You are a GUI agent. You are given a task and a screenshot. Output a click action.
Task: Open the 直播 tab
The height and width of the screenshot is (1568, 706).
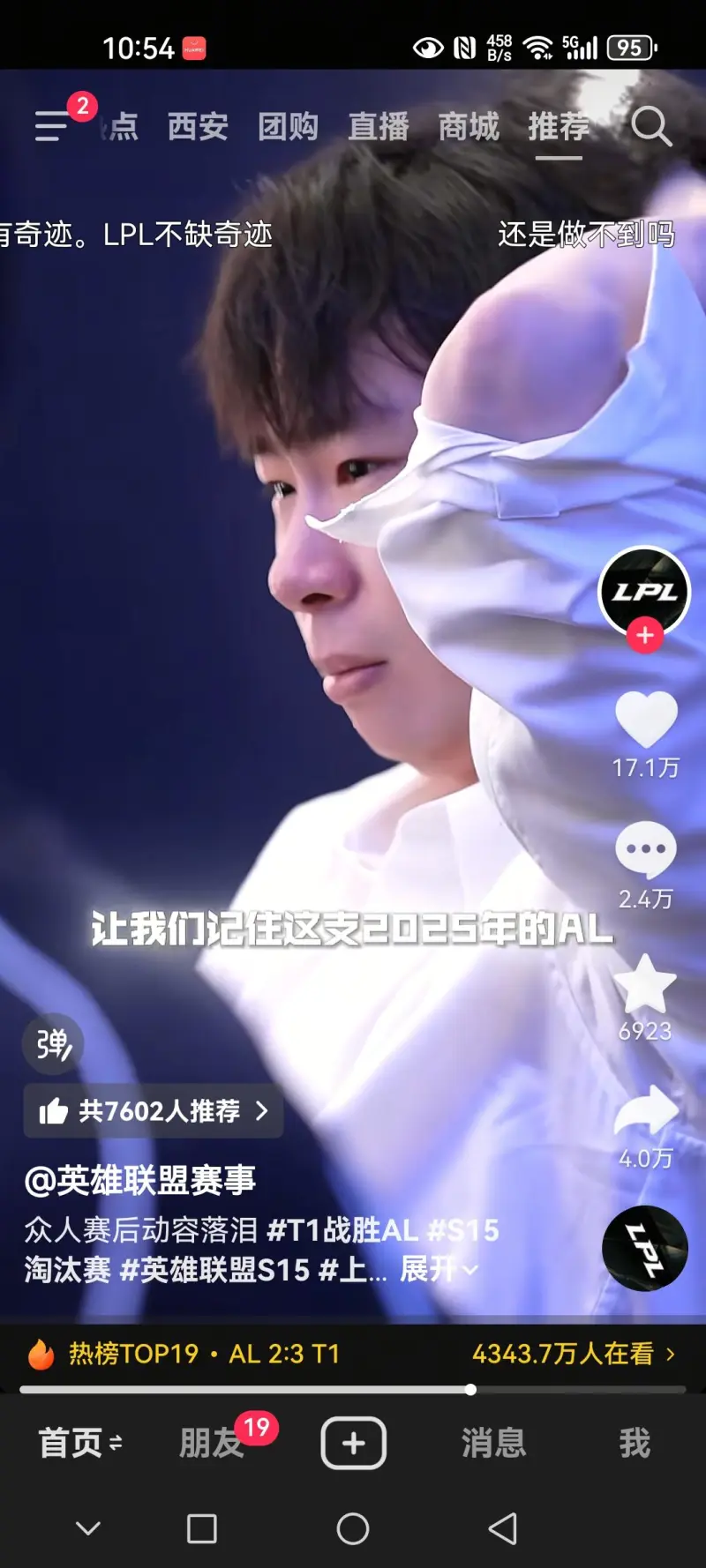(x=379, y=127)
